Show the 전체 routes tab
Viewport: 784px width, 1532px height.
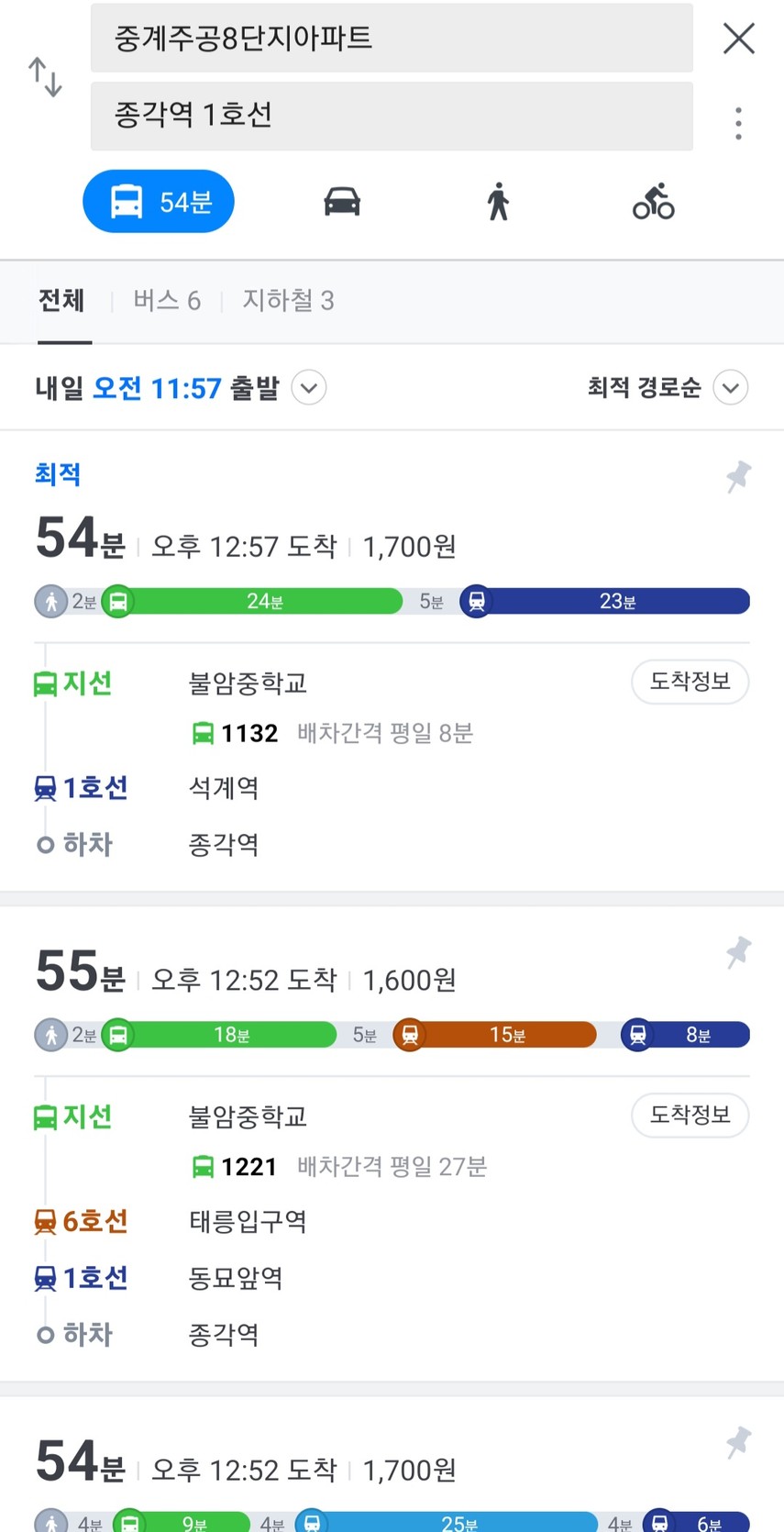[61, 301]
